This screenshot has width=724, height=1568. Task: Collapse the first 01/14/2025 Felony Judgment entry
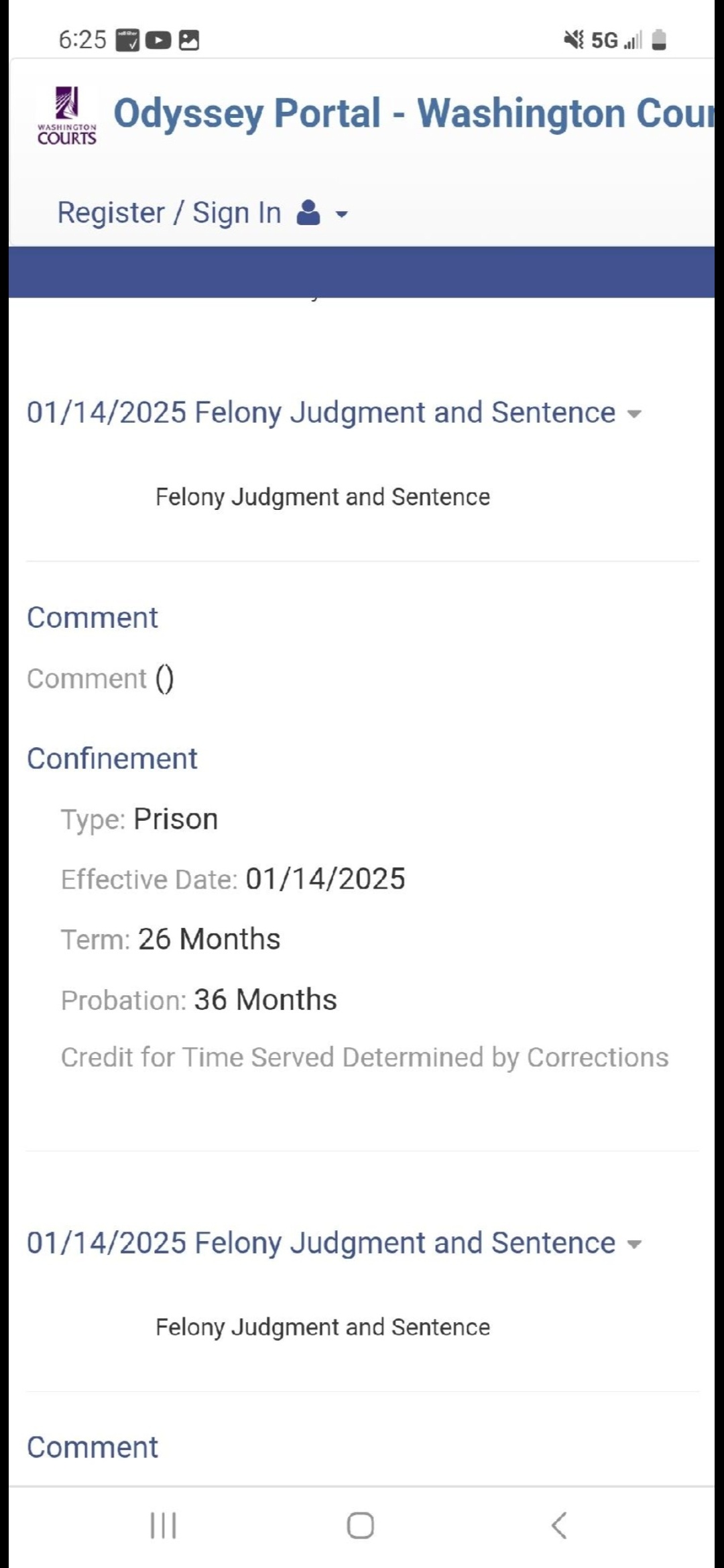[x=334, y=412]
